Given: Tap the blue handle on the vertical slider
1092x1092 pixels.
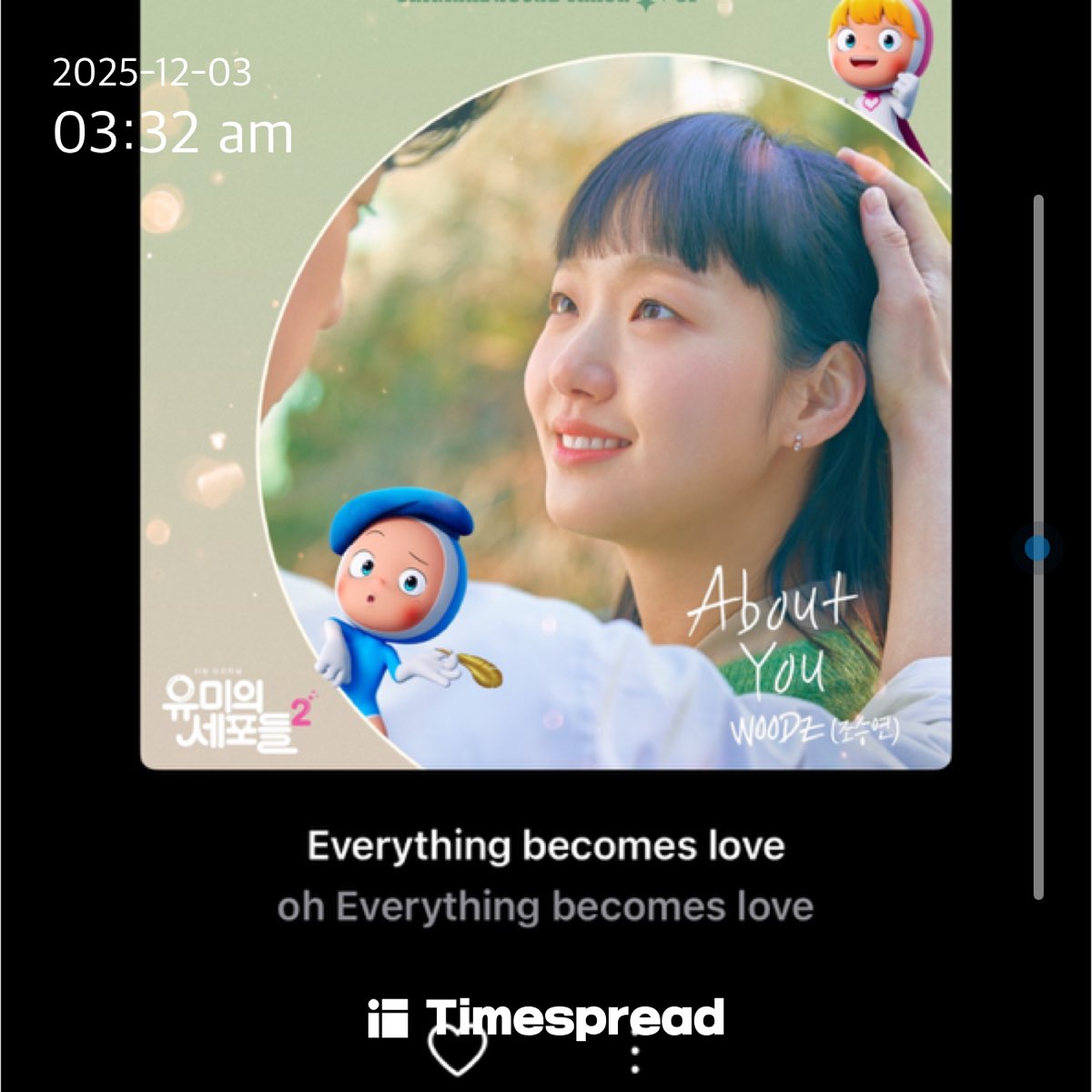Looking at the screenshot, I should (x=1037, y=548).
